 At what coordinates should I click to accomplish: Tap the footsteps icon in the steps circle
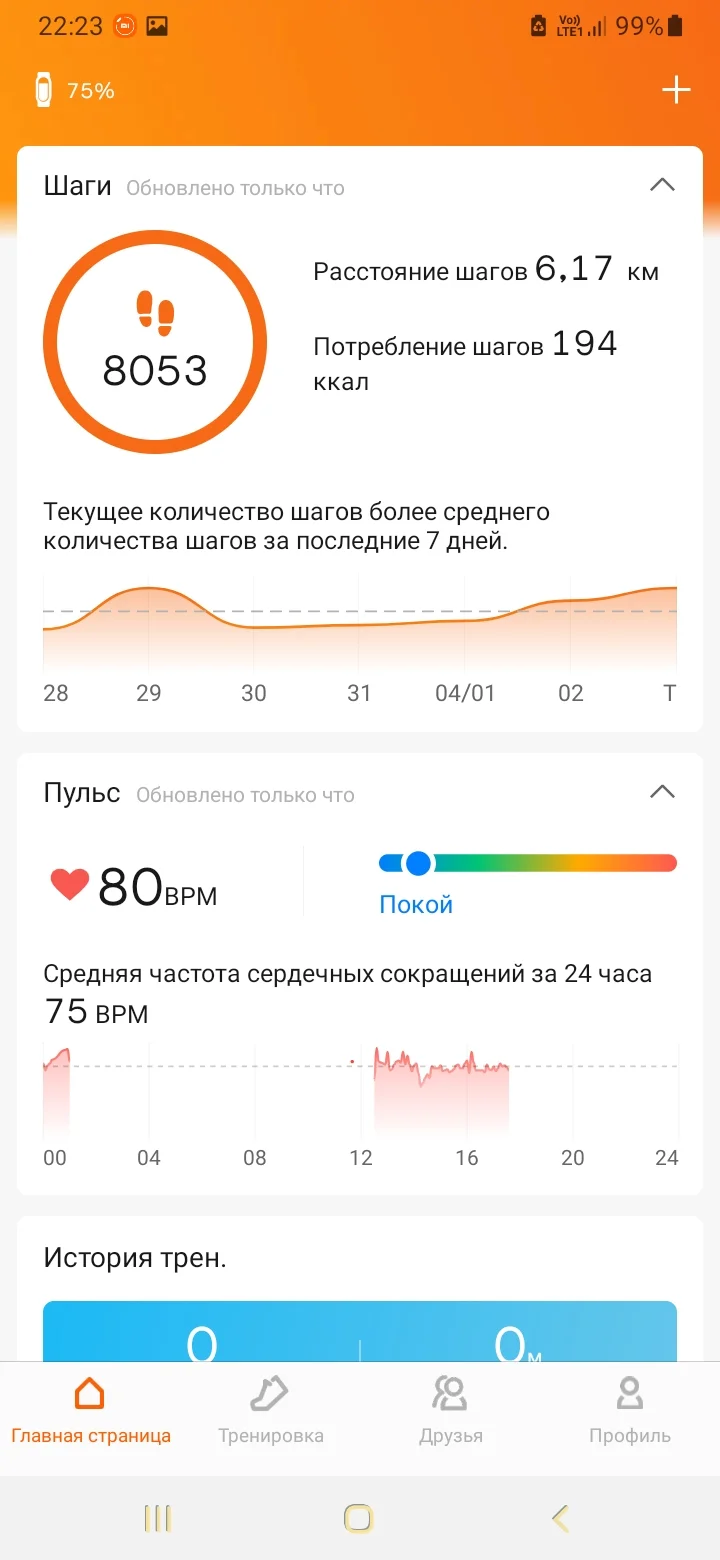click(x=155, y=310)
